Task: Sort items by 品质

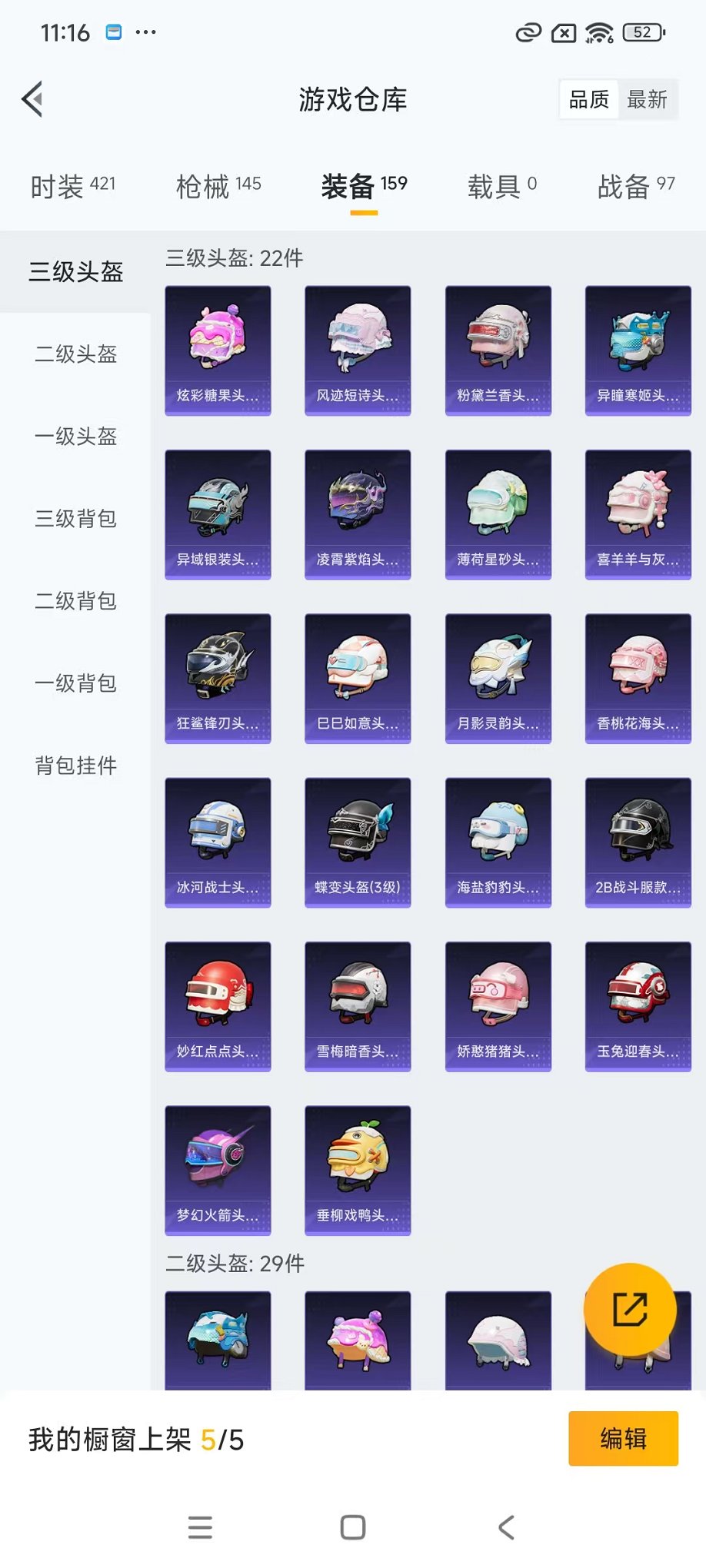Action: click(x=589, y=100)
